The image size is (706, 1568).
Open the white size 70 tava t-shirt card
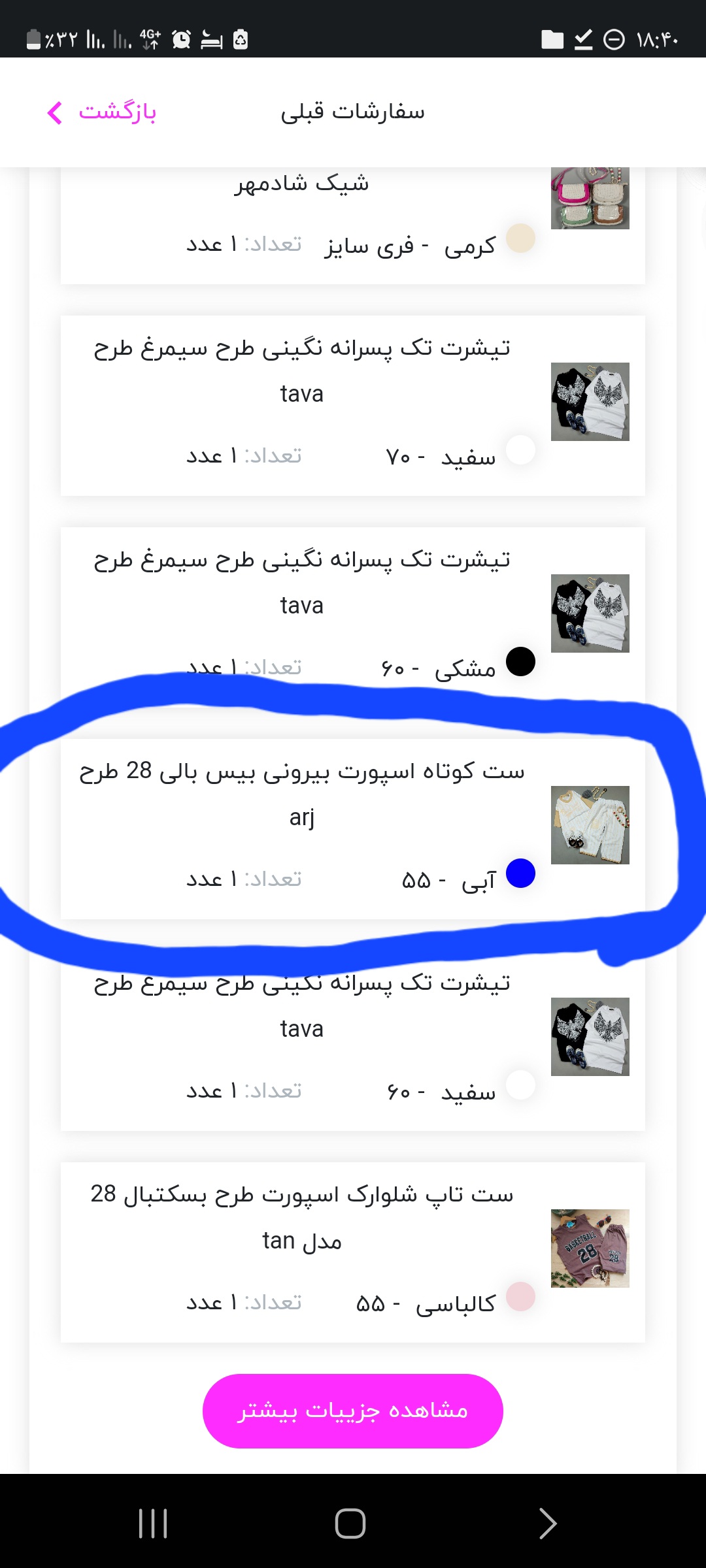[x=353, y=406]
